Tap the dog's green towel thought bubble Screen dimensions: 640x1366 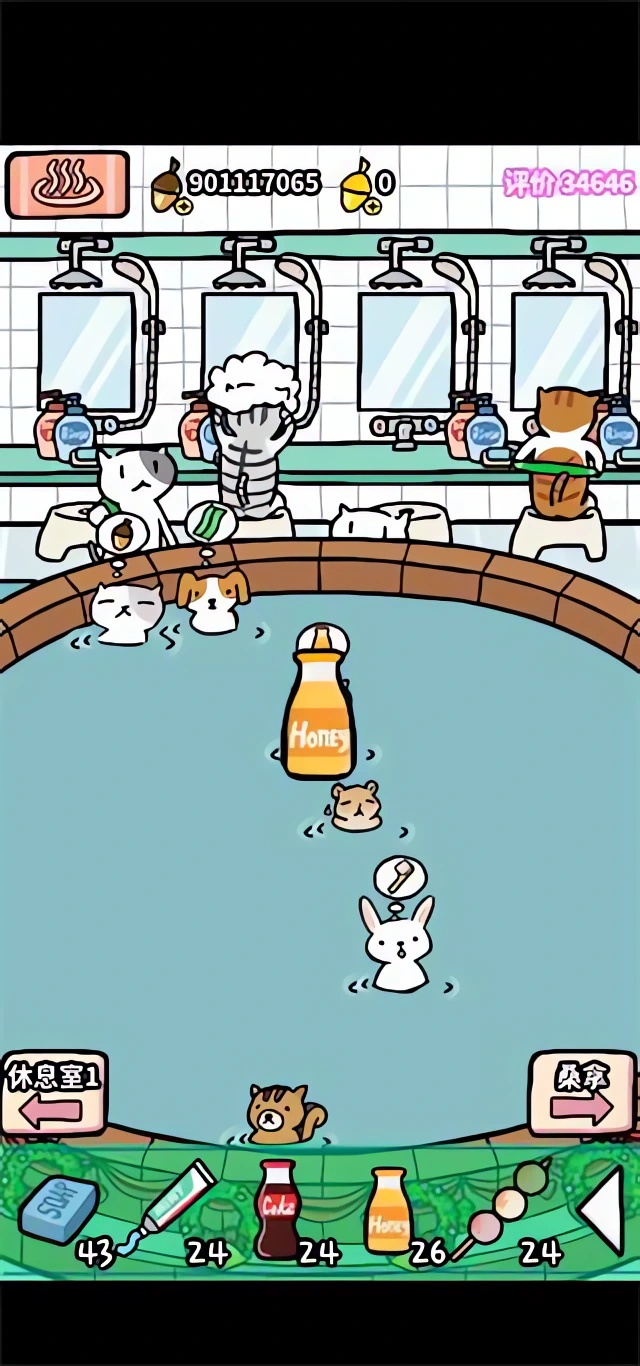(x=210, y=523)
